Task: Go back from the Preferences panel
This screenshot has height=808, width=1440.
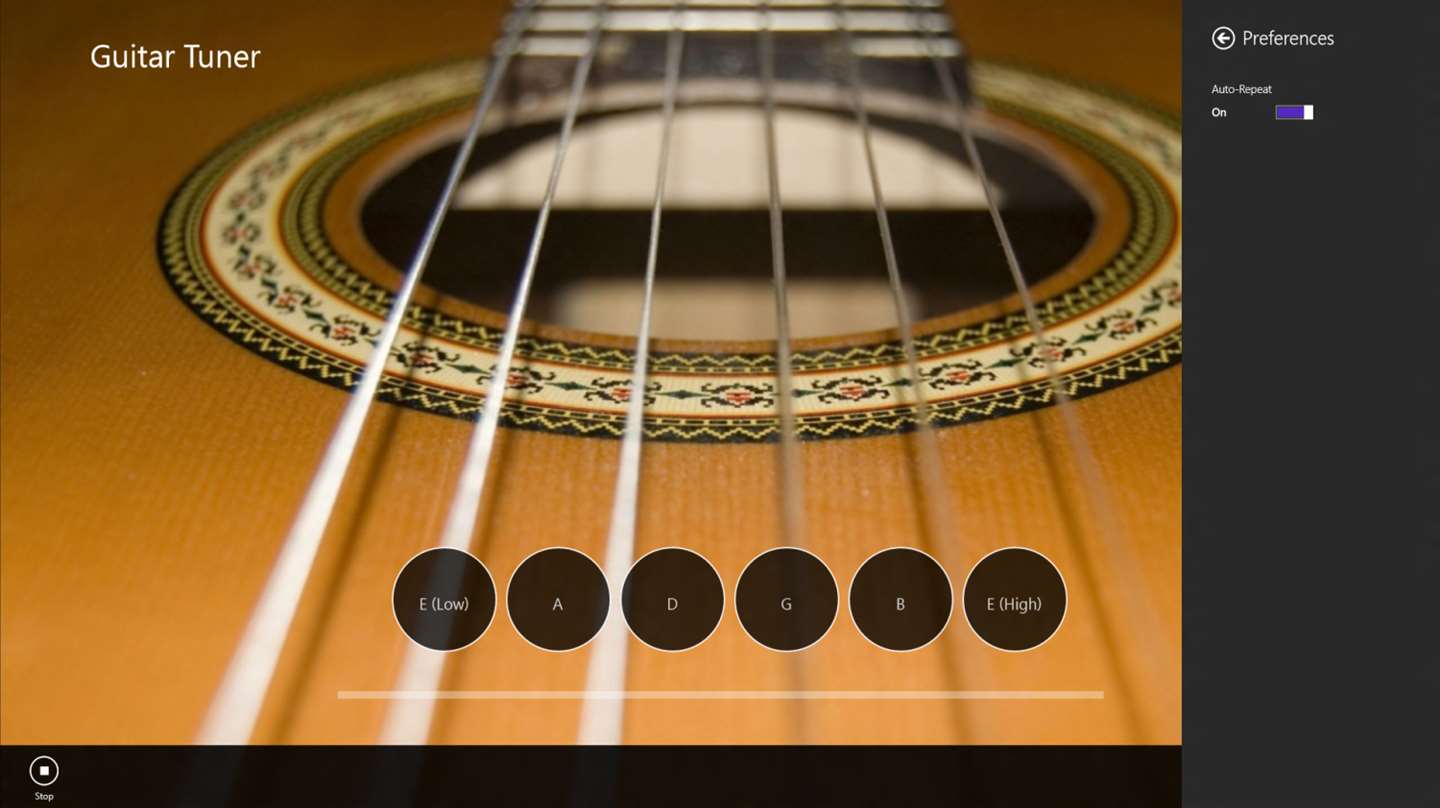Action: coord(1223,38)
